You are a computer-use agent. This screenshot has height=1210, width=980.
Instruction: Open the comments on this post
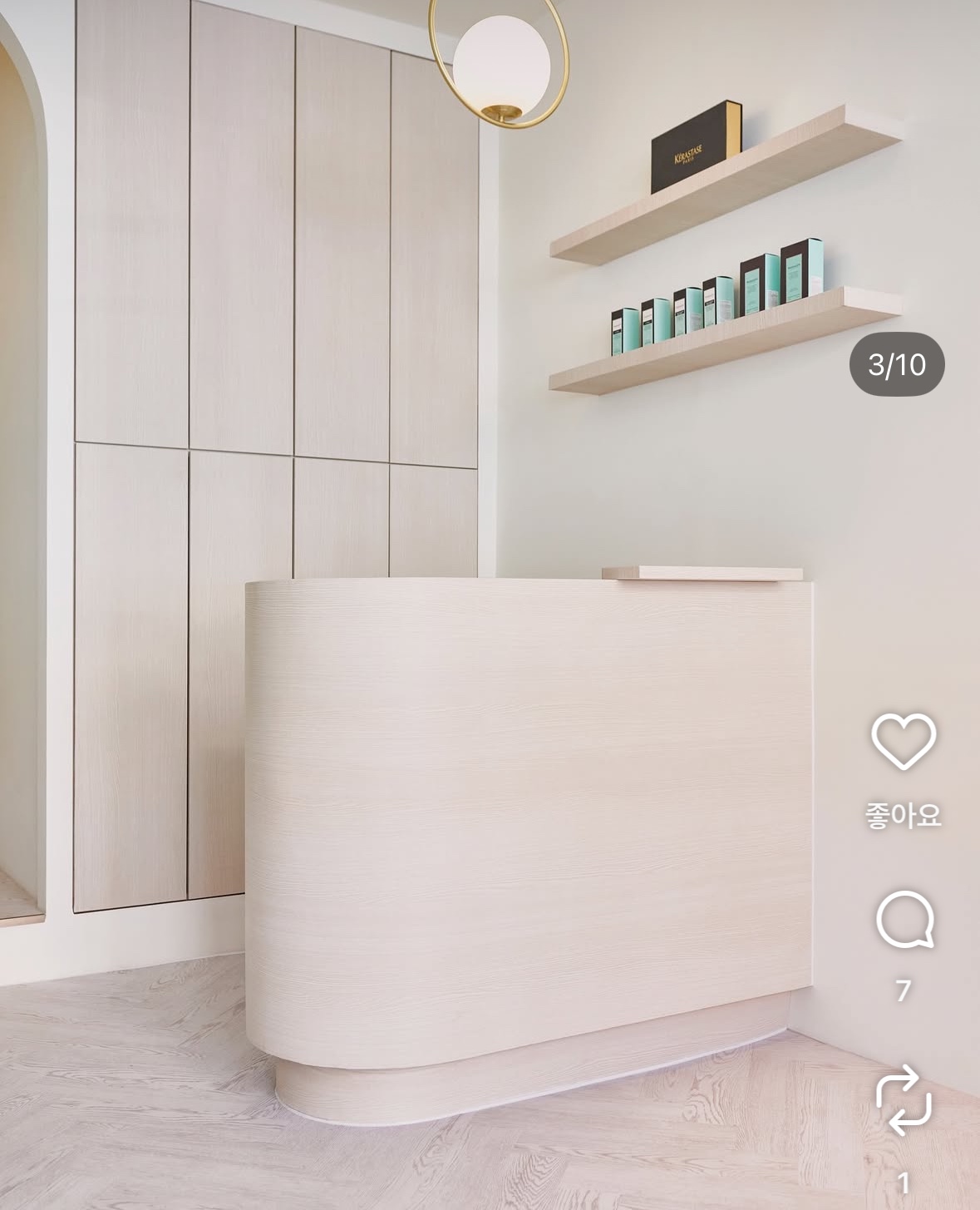[904, 920]
